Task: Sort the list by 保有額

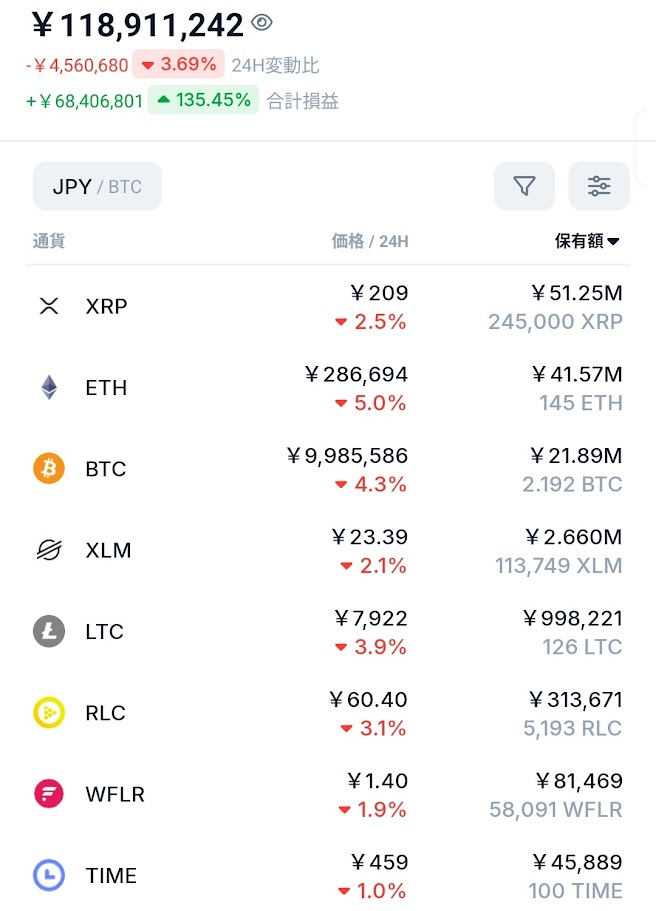Action: click(587, 241)
